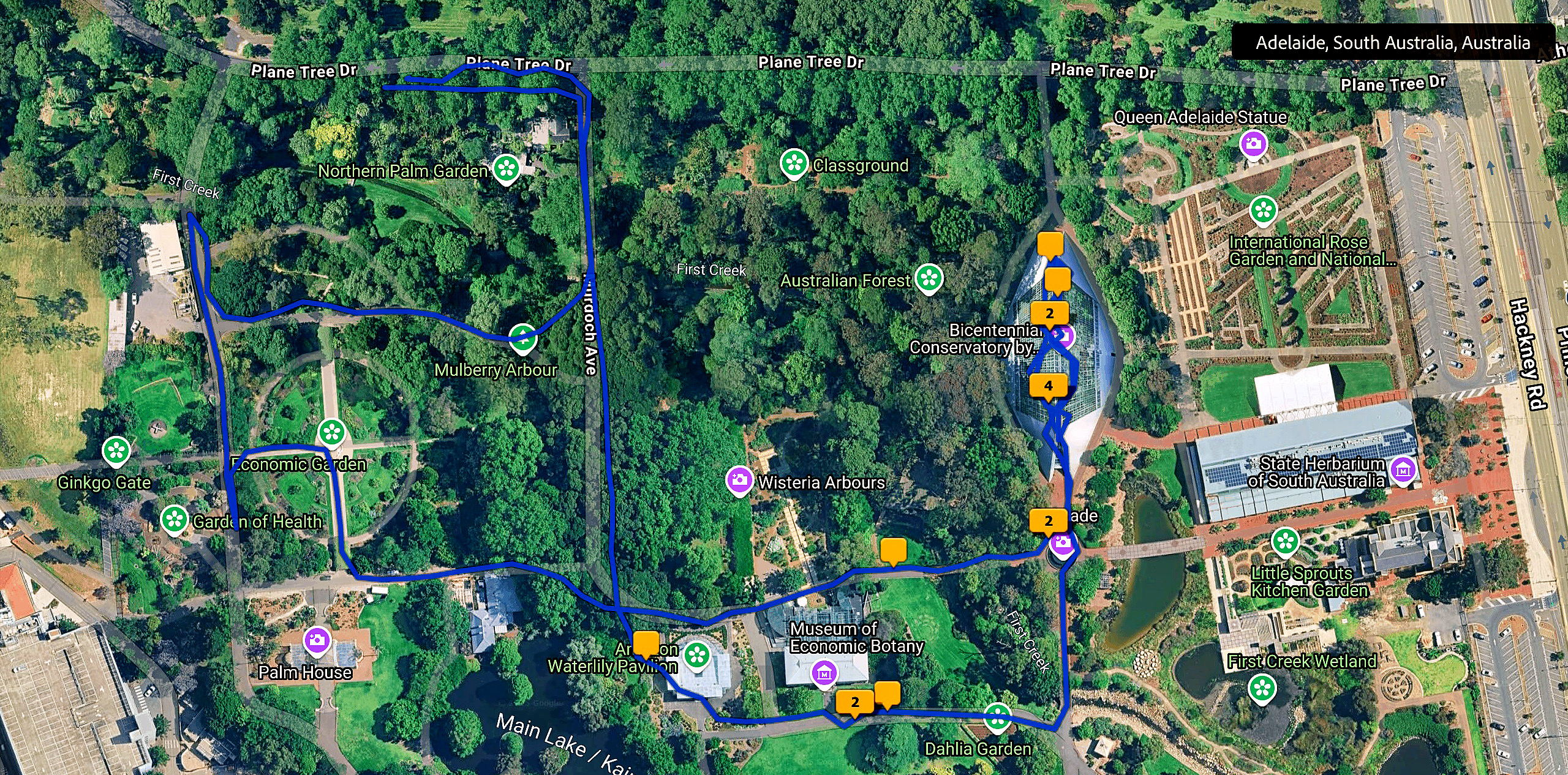Open the First Creek Wetland marker
The height and width of the screenshot is (775, 1568).
click(1262, 688)
